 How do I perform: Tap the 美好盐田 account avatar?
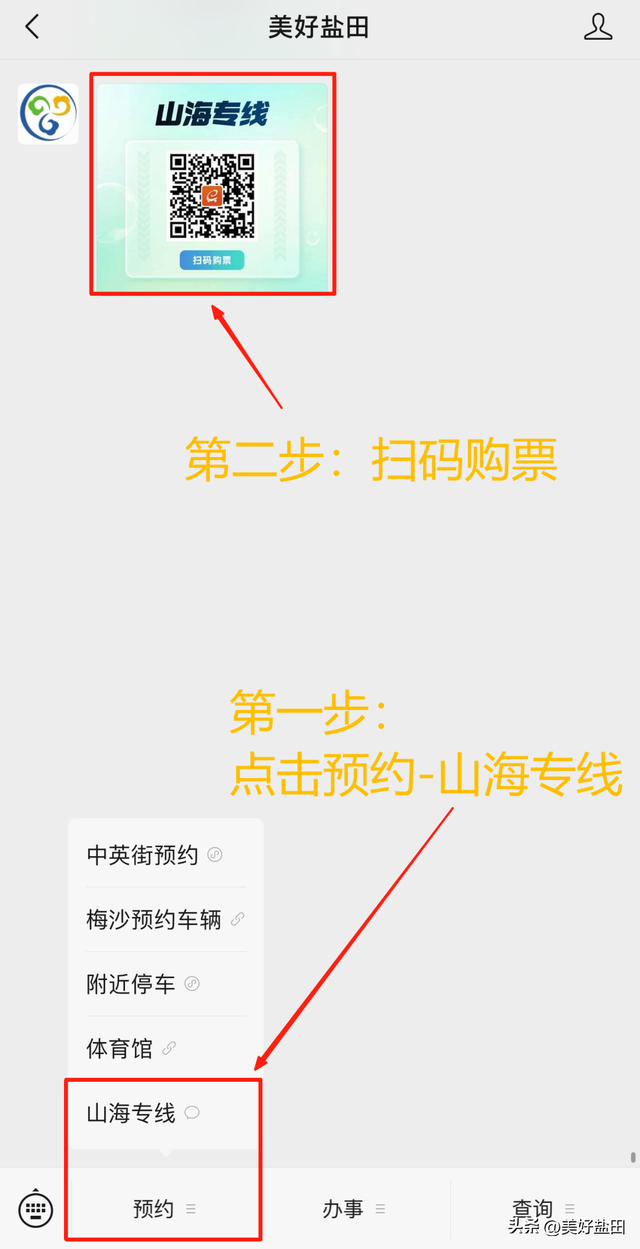coord(48,114)
